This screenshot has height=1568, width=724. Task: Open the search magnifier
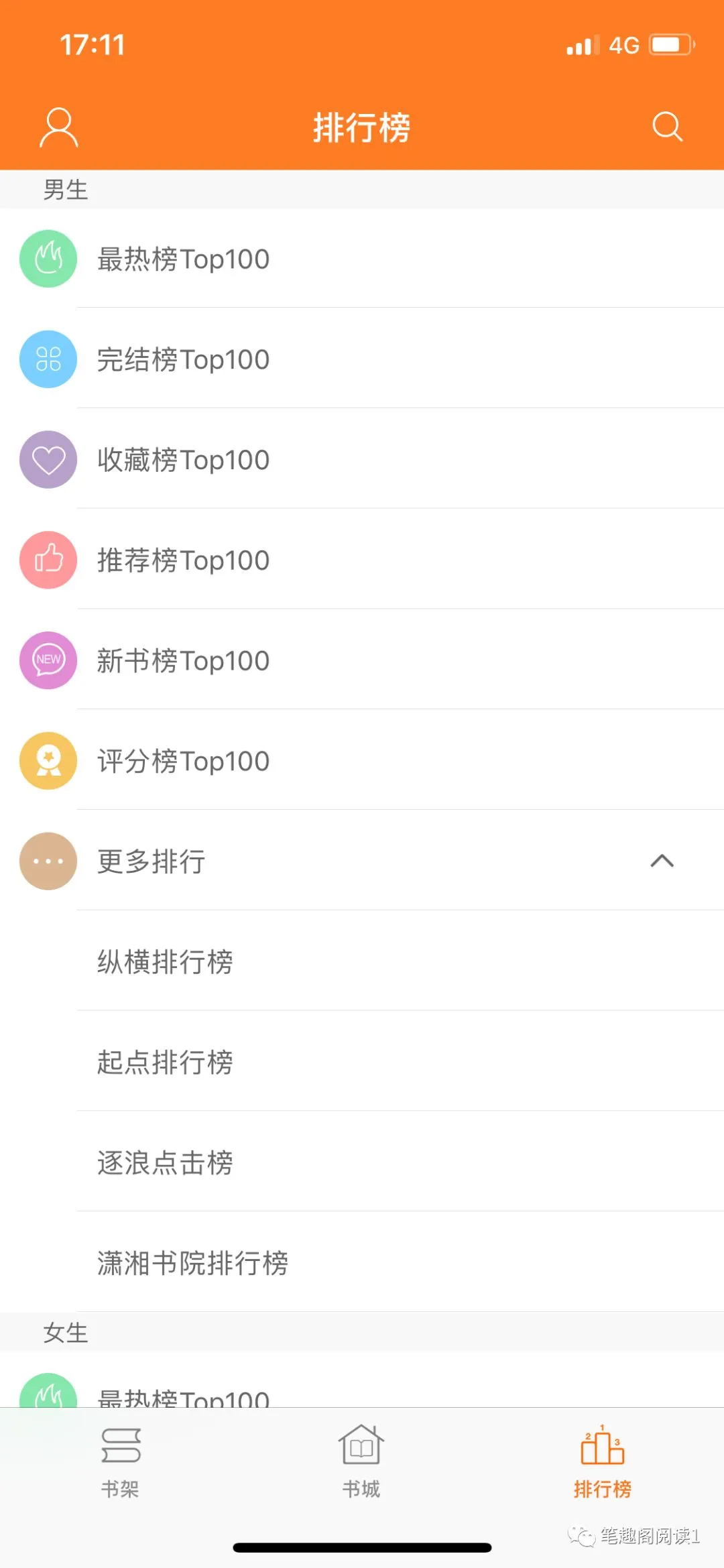(667, 126)
